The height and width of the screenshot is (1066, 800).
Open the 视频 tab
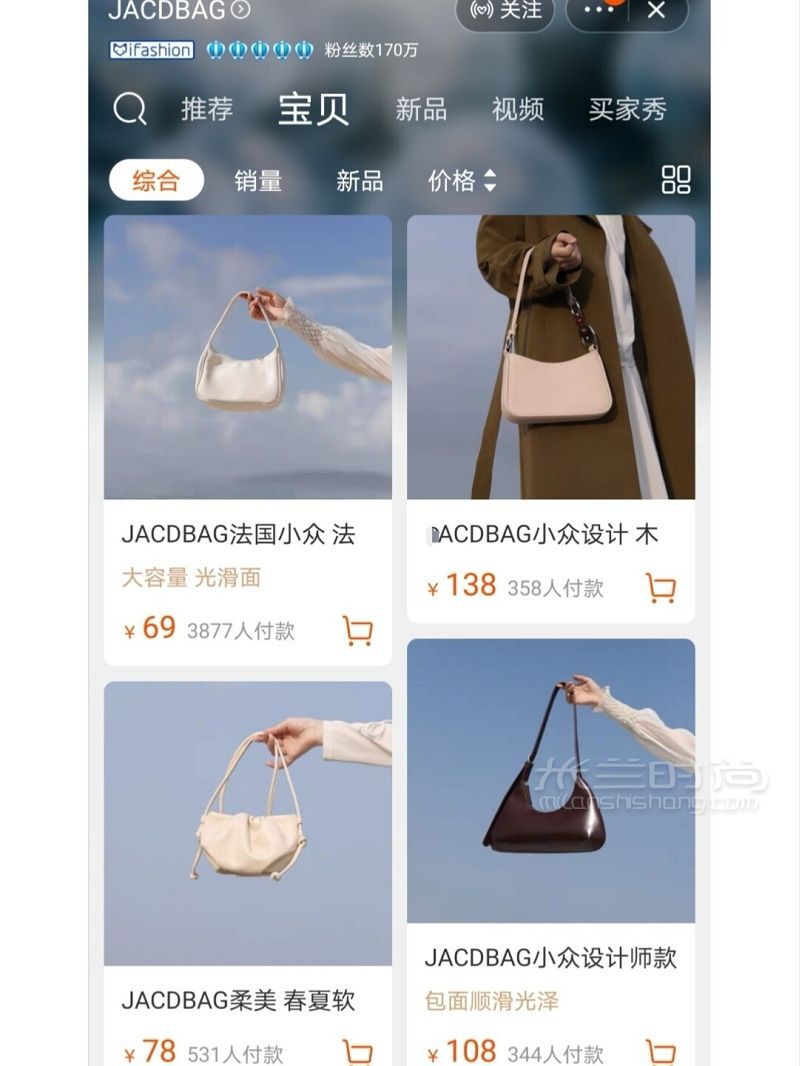(518, 109)
